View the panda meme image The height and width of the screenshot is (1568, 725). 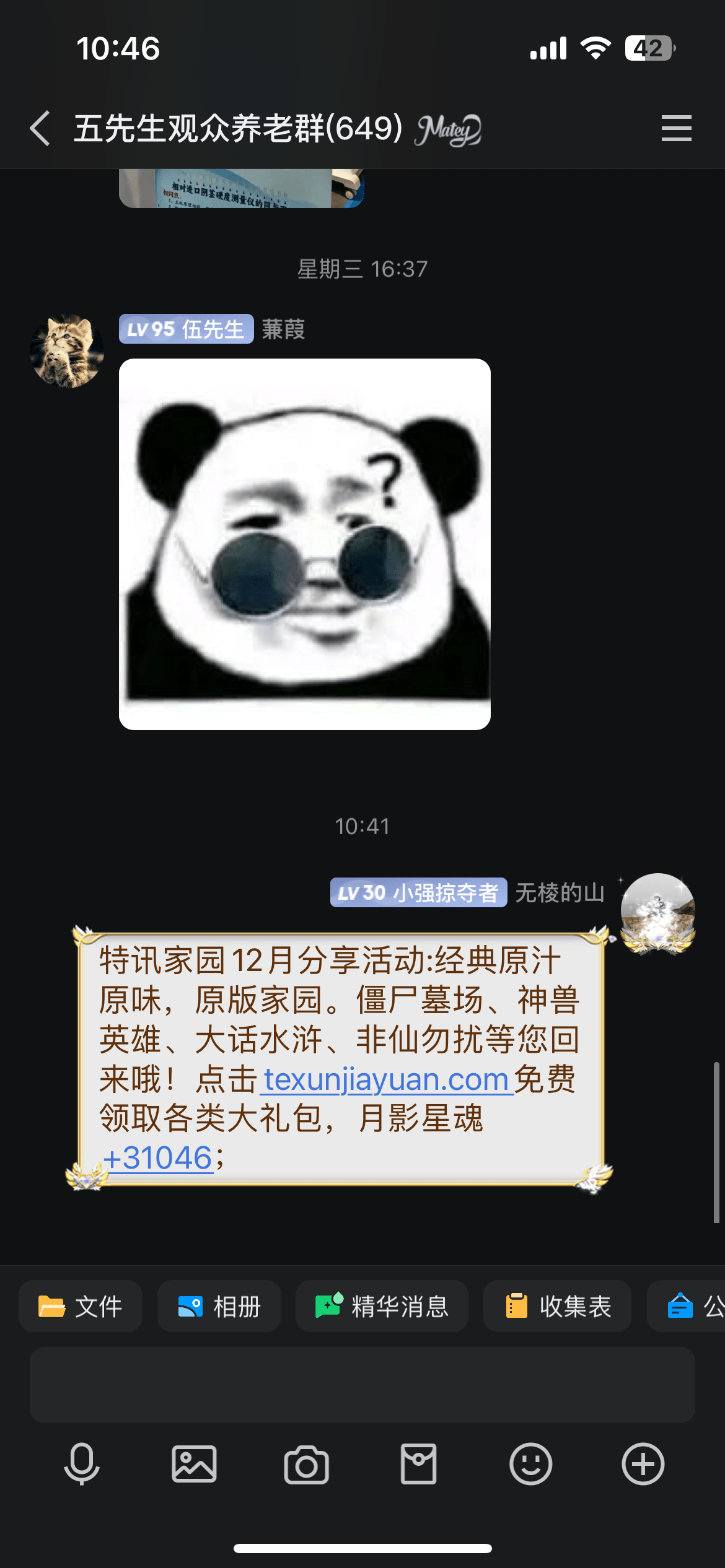[304, 544]
